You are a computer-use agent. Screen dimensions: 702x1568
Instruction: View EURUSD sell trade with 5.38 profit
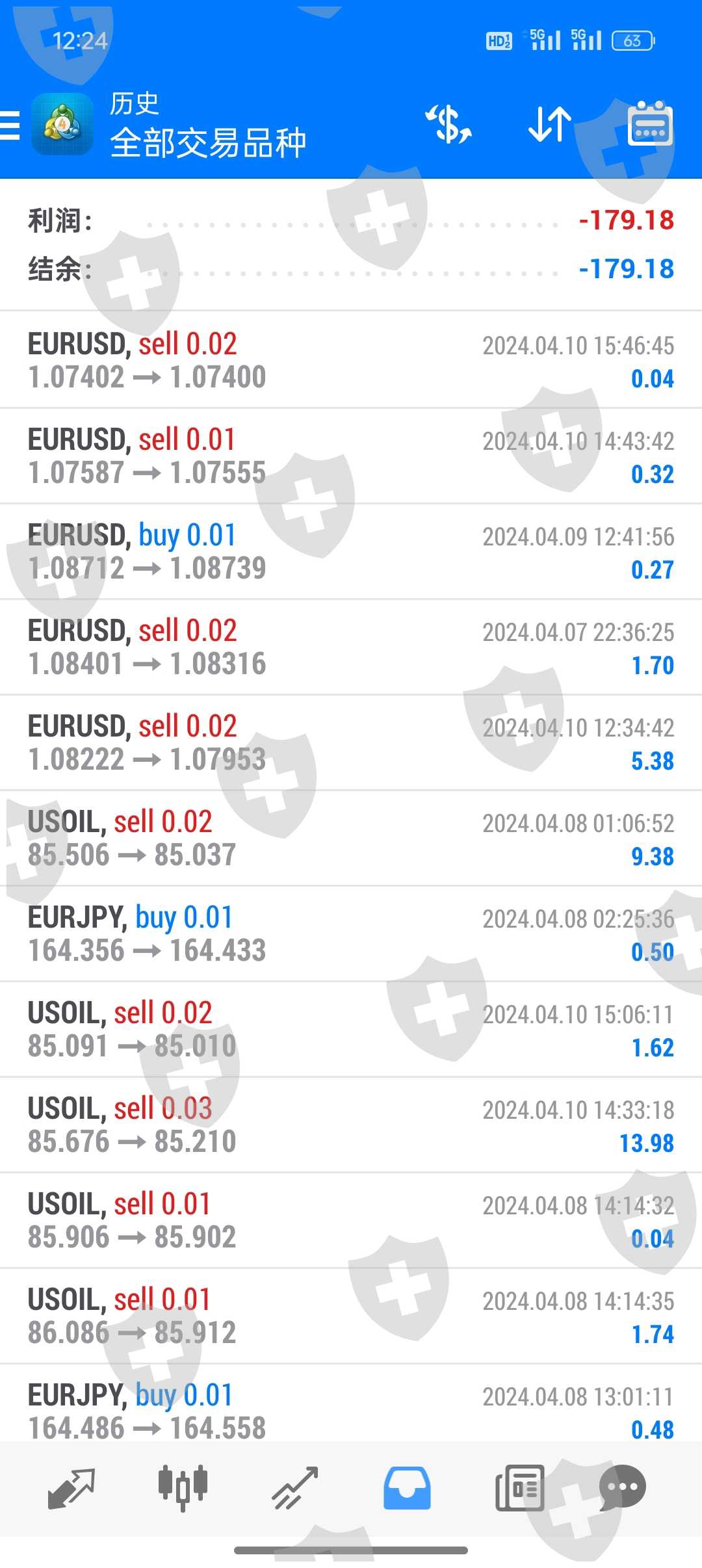[x=351, y=743]
